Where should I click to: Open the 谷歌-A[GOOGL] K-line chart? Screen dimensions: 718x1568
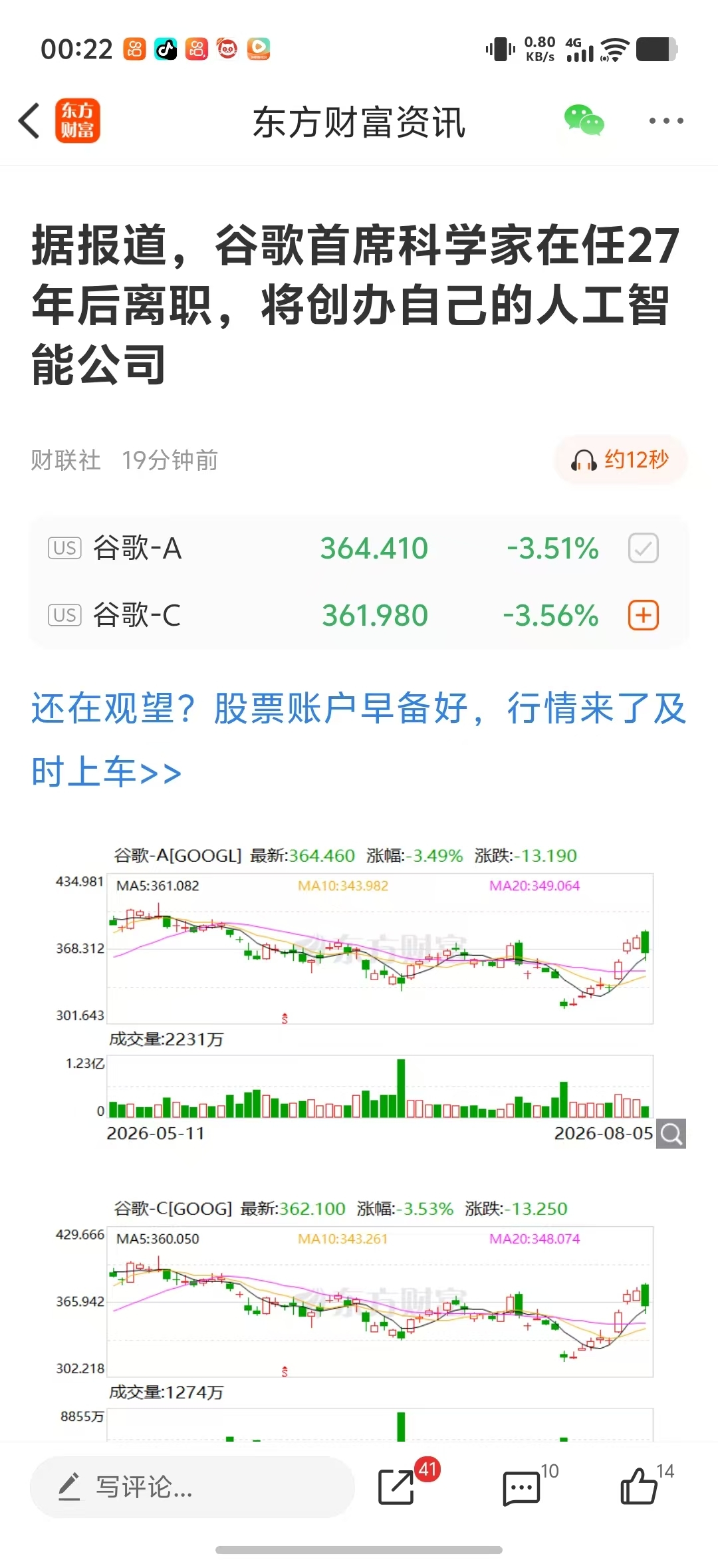coord(359,994)
